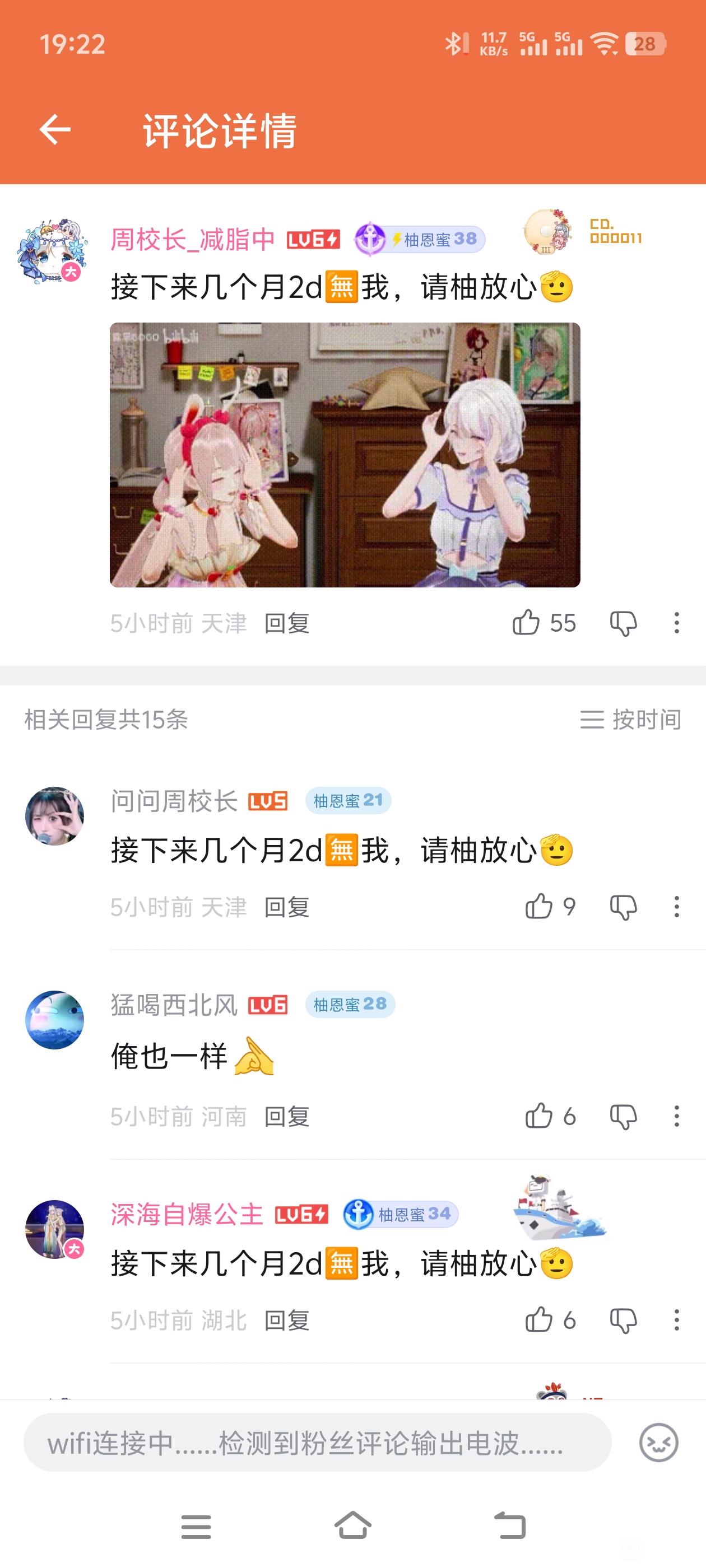Screen dimensions: 706x1568
Task: View 深海自爆公主's profile via username
Action: pyautogui.click(x=187, y=1214)
